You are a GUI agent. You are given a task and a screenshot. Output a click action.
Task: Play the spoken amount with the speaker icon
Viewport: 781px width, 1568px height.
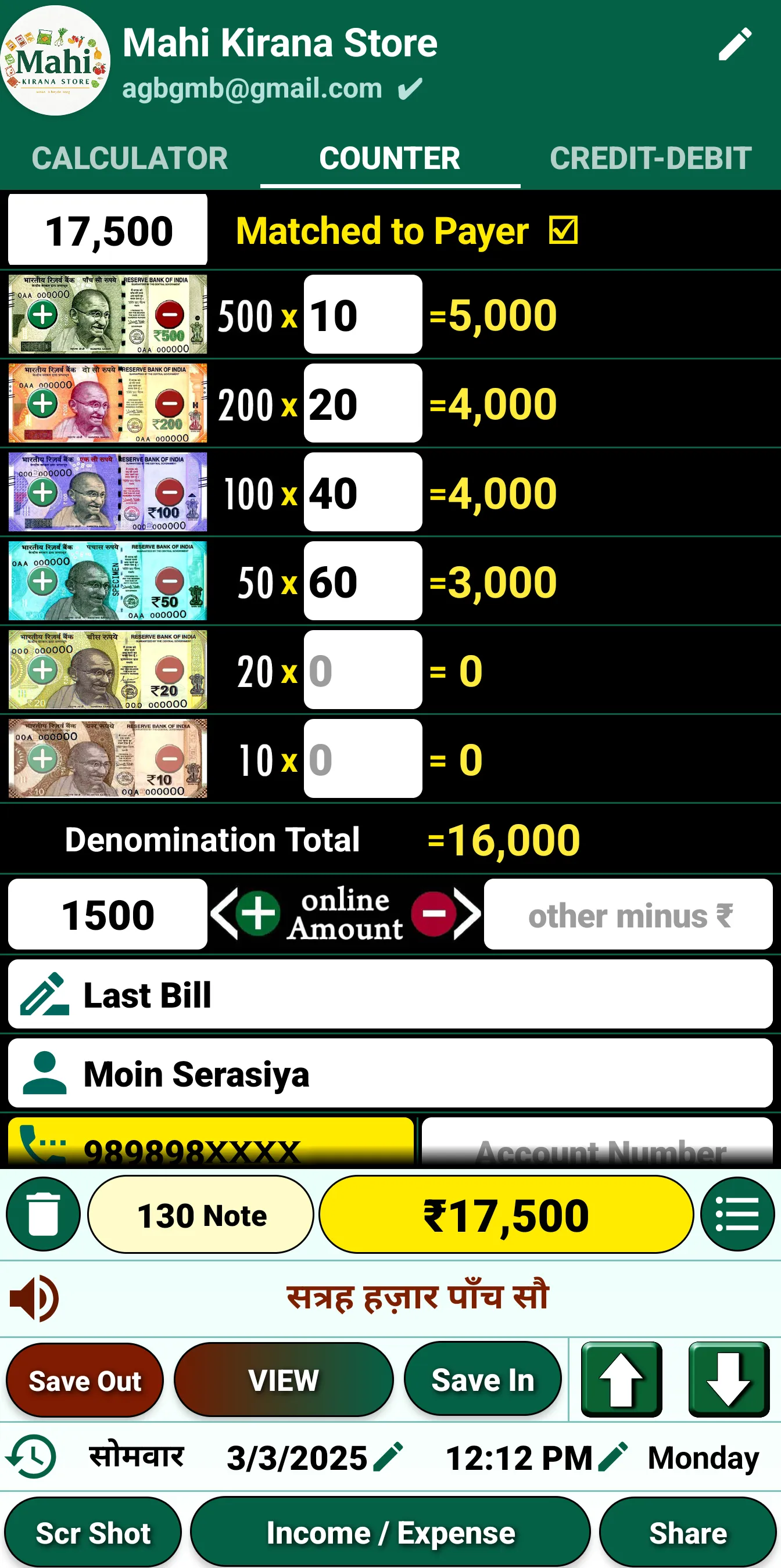34,1298
